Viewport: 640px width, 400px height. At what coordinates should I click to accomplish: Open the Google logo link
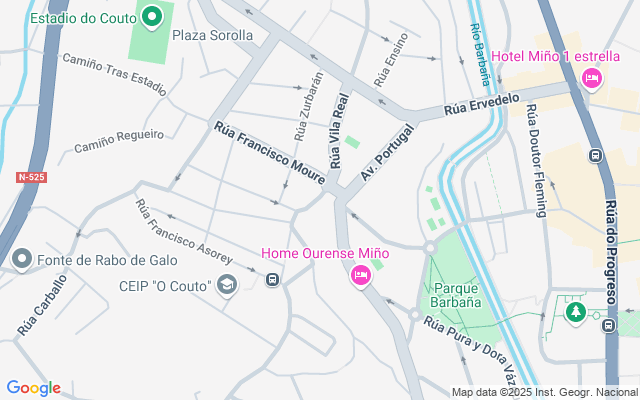33,388
